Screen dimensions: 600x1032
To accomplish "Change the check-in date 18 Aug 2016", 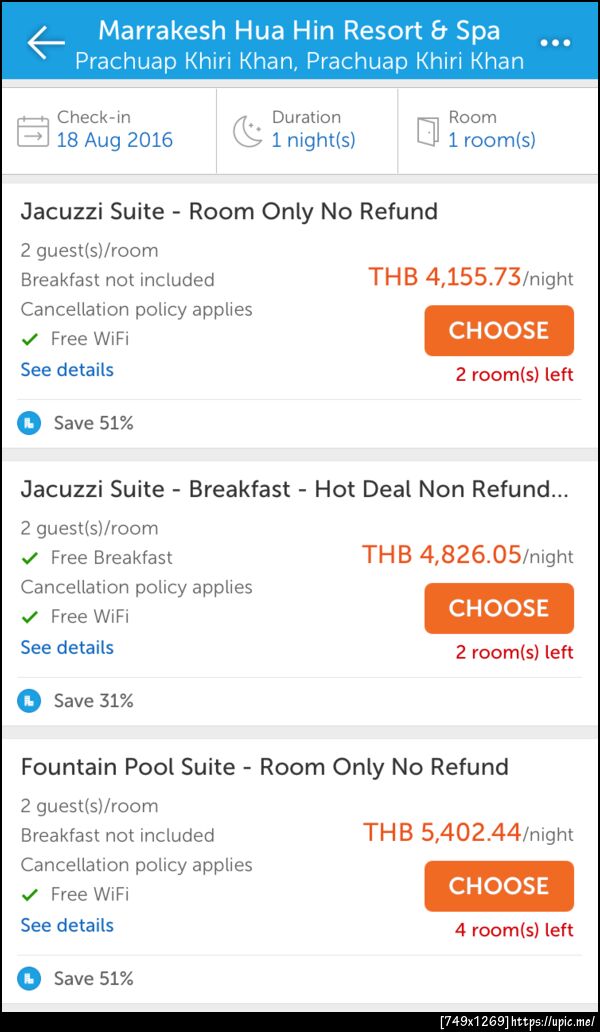I will pos(113,139).
